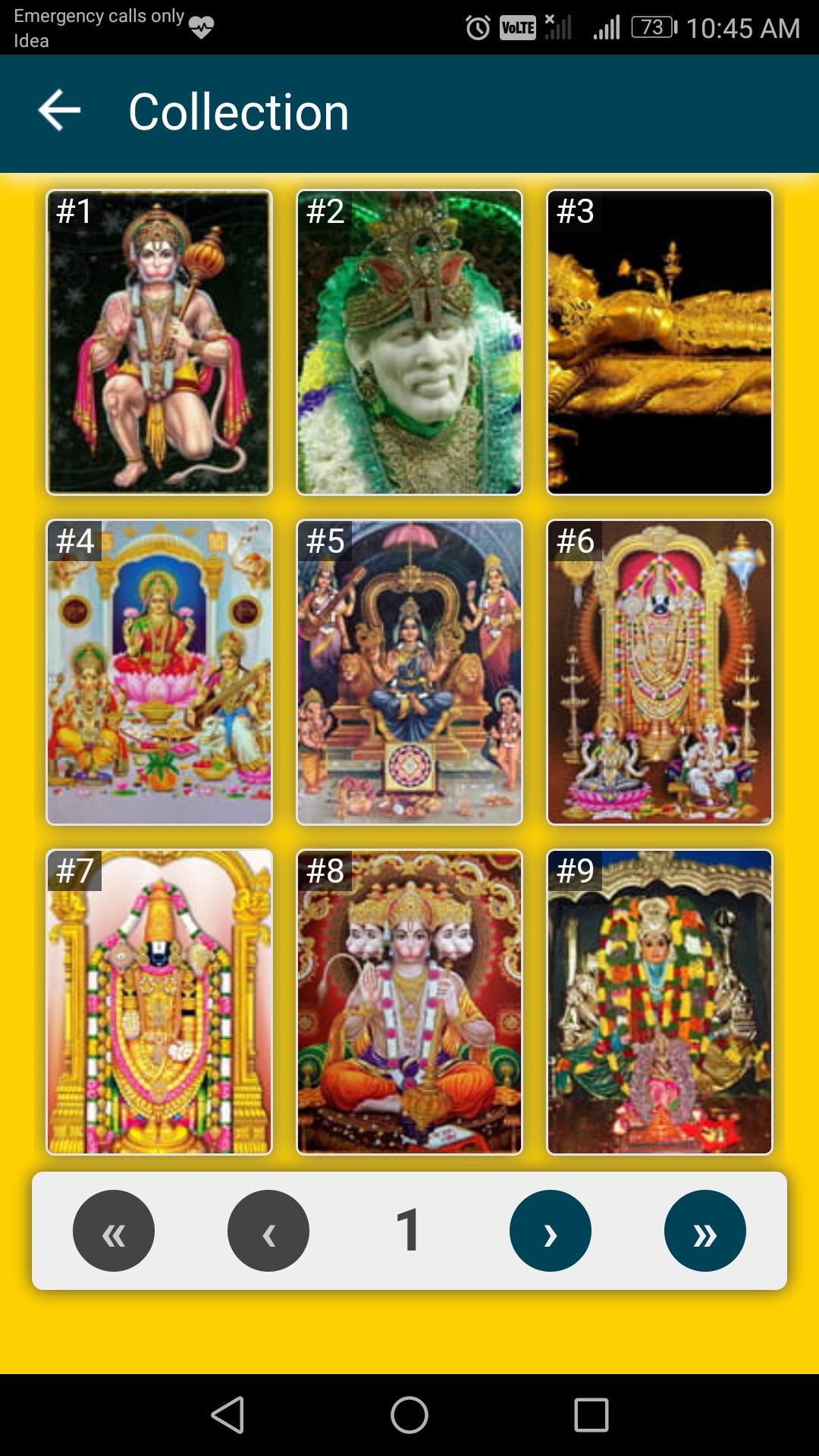Open the recent apps overview
This screenshot has width=819, height=1456.
591,1415
